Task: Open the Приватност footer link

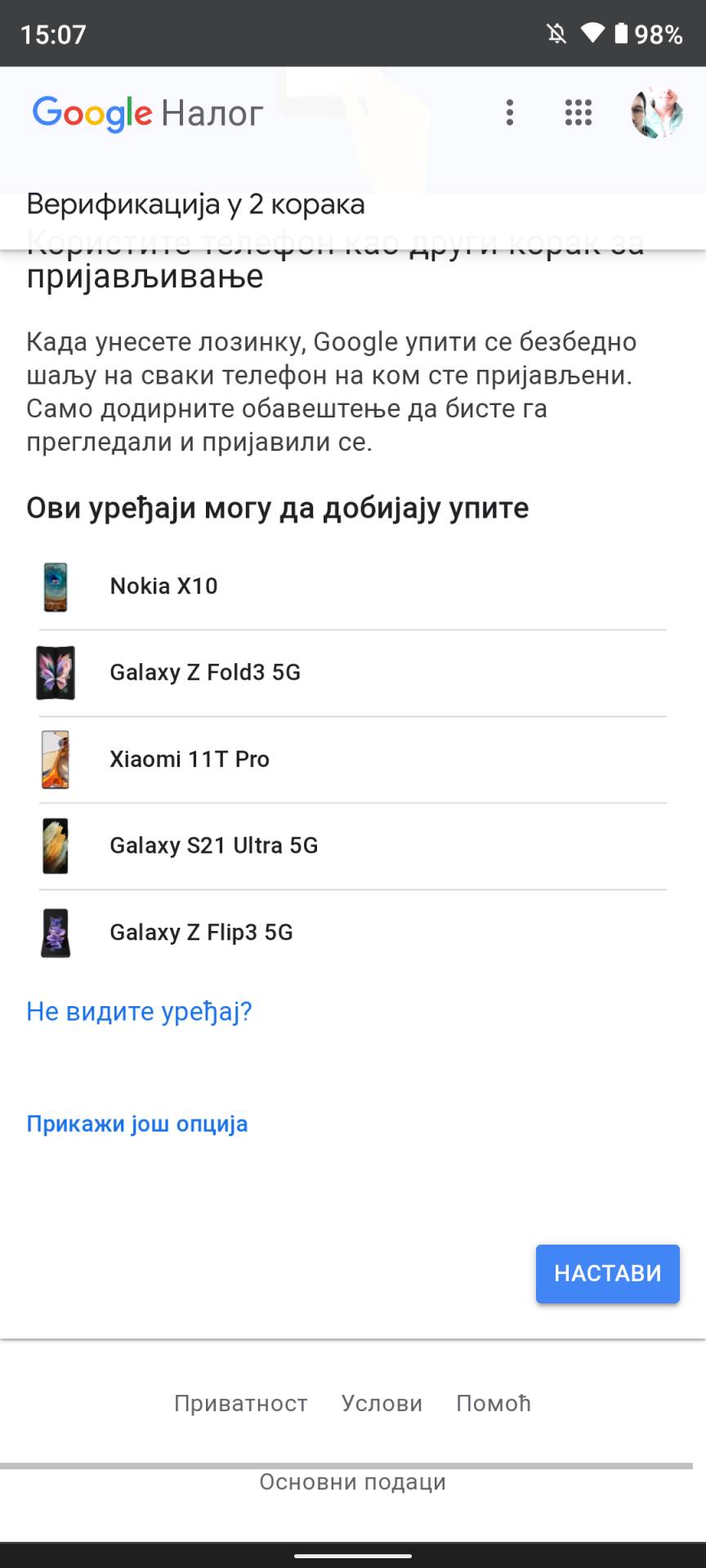Action: (240, 1402)
